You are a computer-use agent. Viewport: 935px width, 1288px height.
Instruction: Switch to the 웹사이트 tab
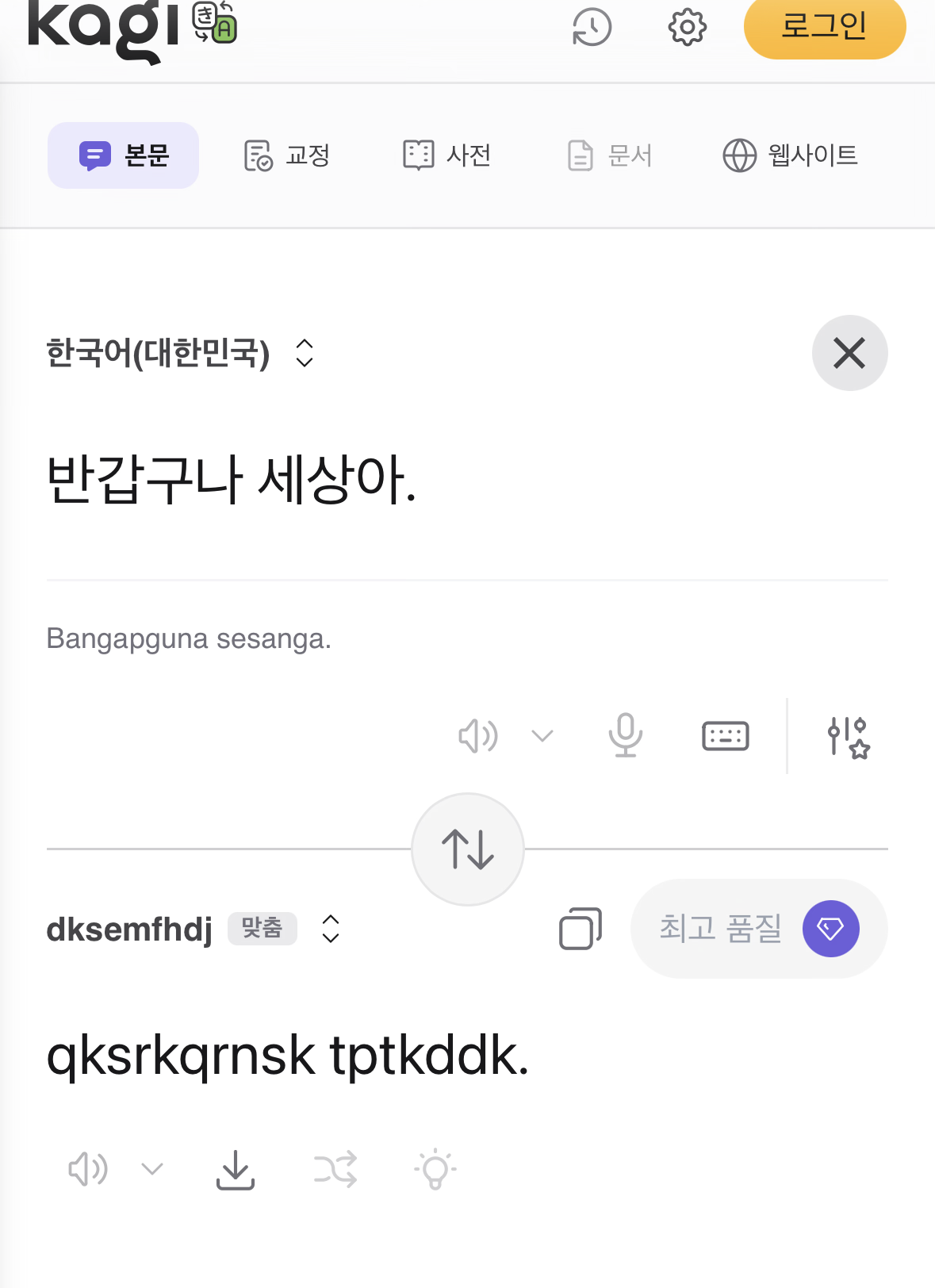(x=790, y=155)
